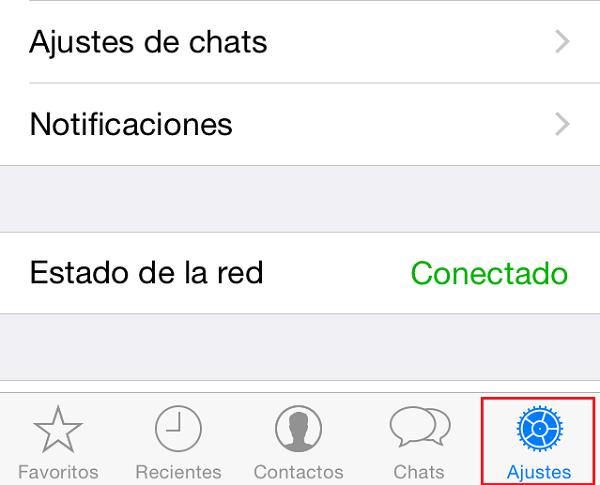Switch to the Favoritos tab
Screen dimensions: 600x485
pos(58,442)
